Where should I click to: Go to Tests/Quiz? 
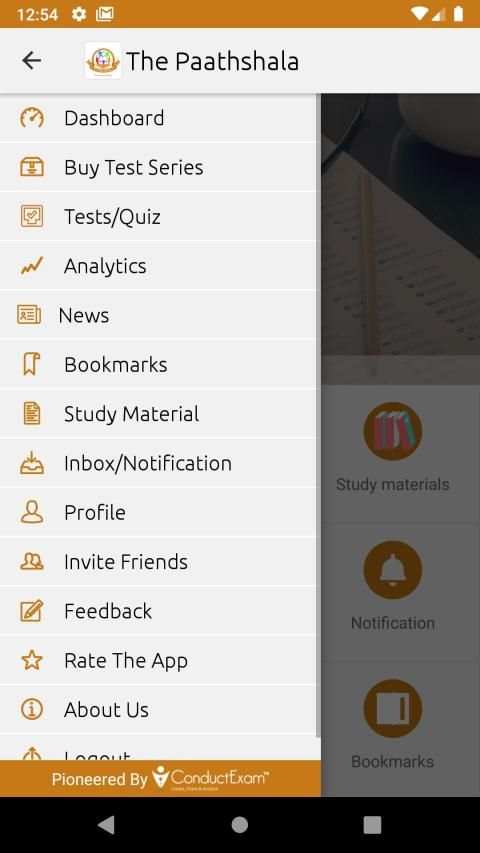[x=158, y=217]
